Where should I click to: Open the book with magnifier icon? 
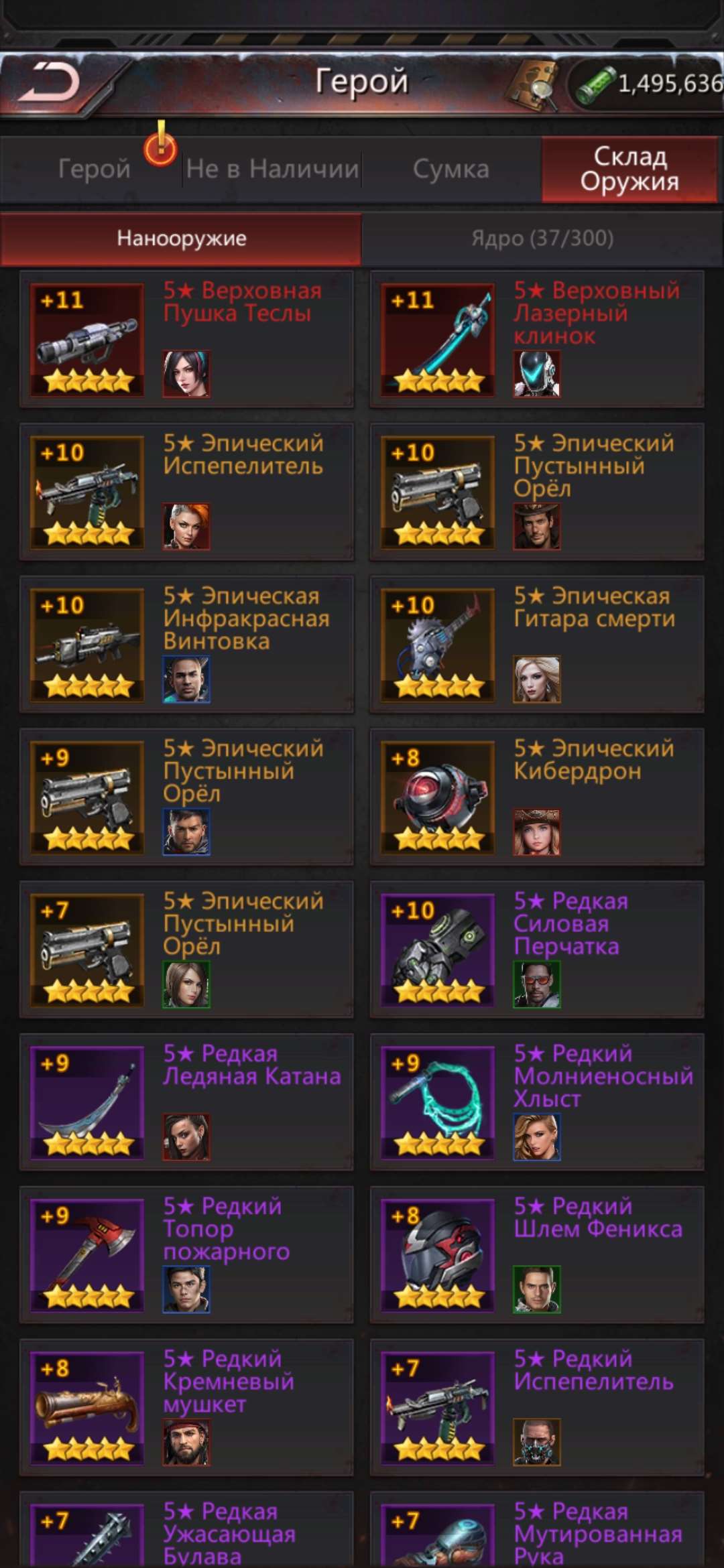coord(532,84)
